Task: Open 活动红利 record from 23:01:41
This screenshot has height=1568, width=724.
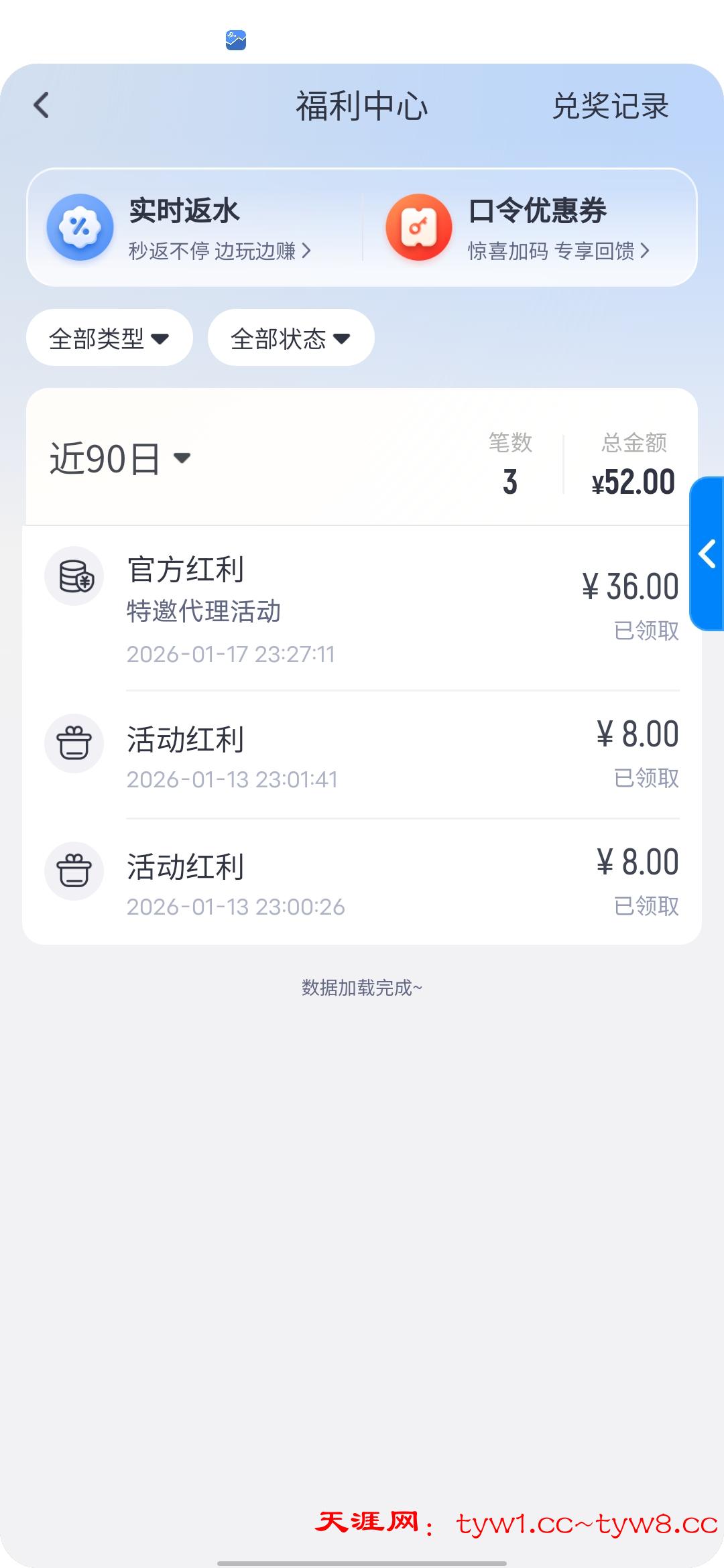Action: pyautogui.click(x=362, y=755)
